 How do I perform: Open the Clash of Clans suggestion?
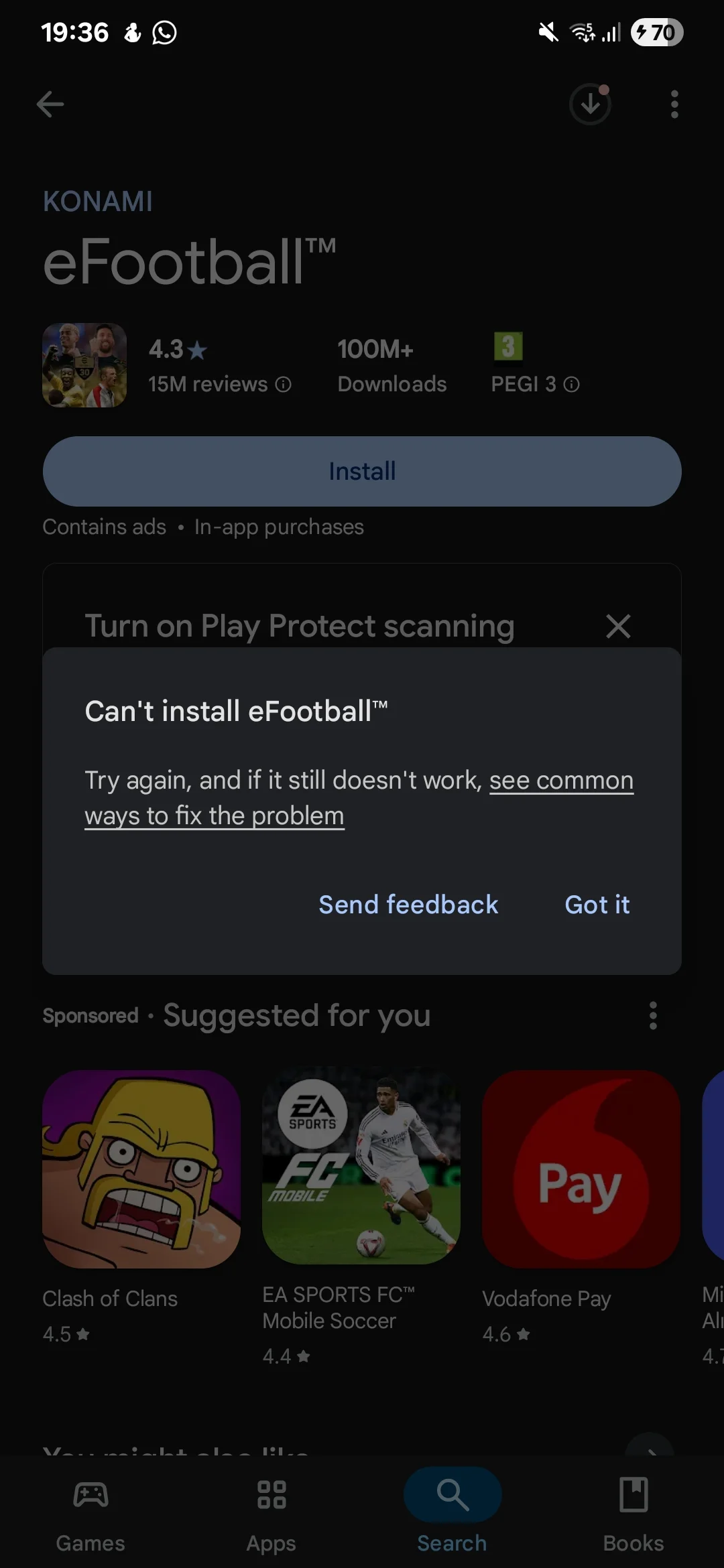141,1169
